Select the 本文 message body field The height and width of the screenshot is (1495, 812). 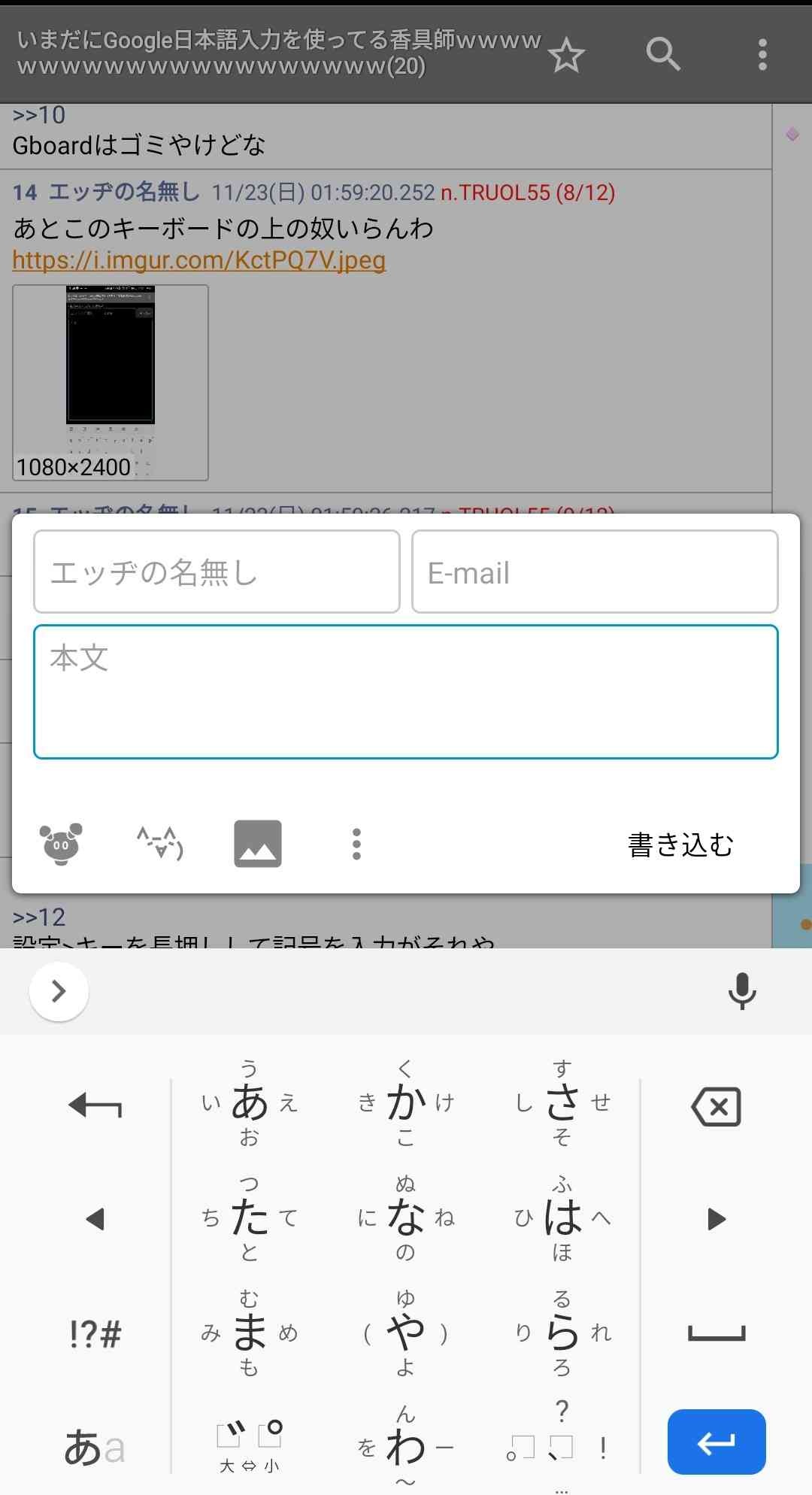406,692
